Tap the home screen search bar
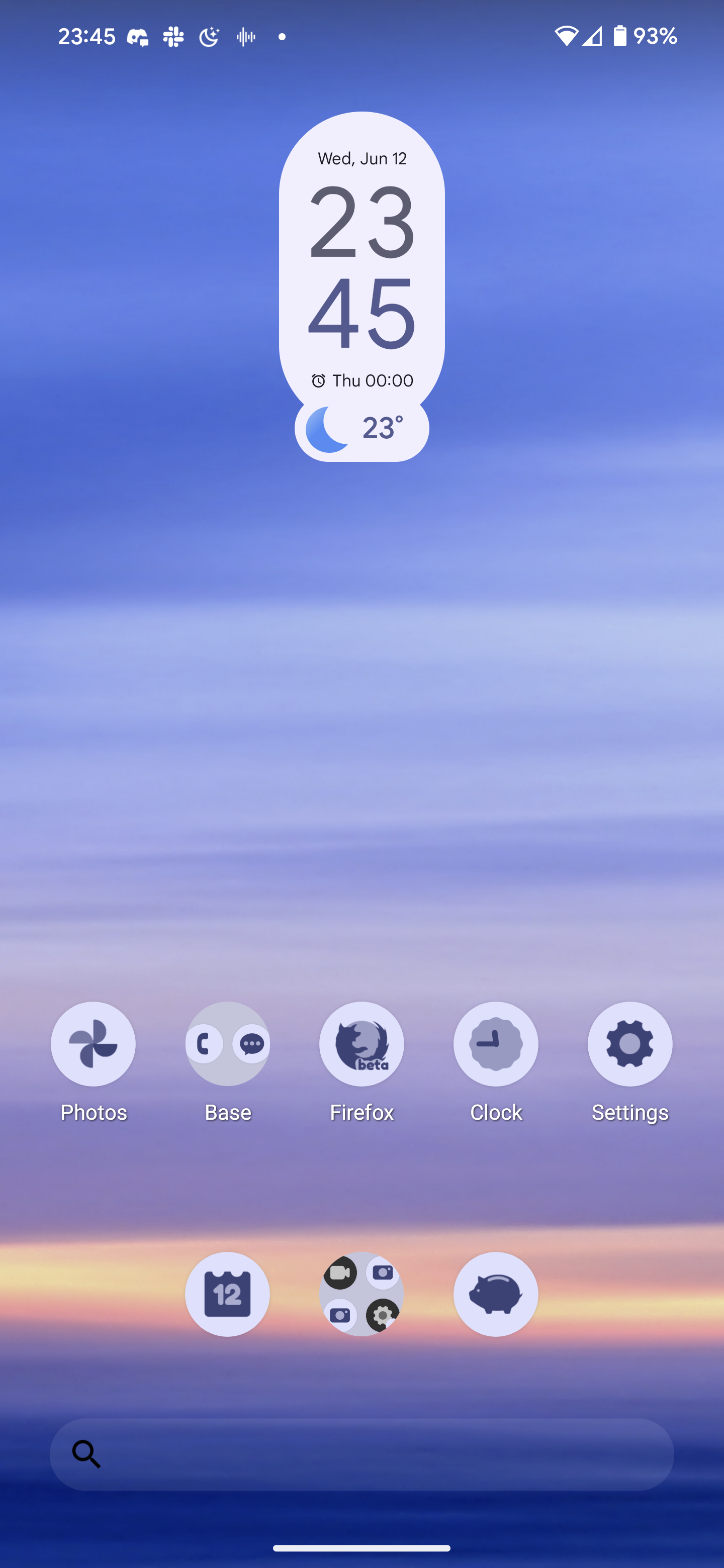 coord(361,1454)
